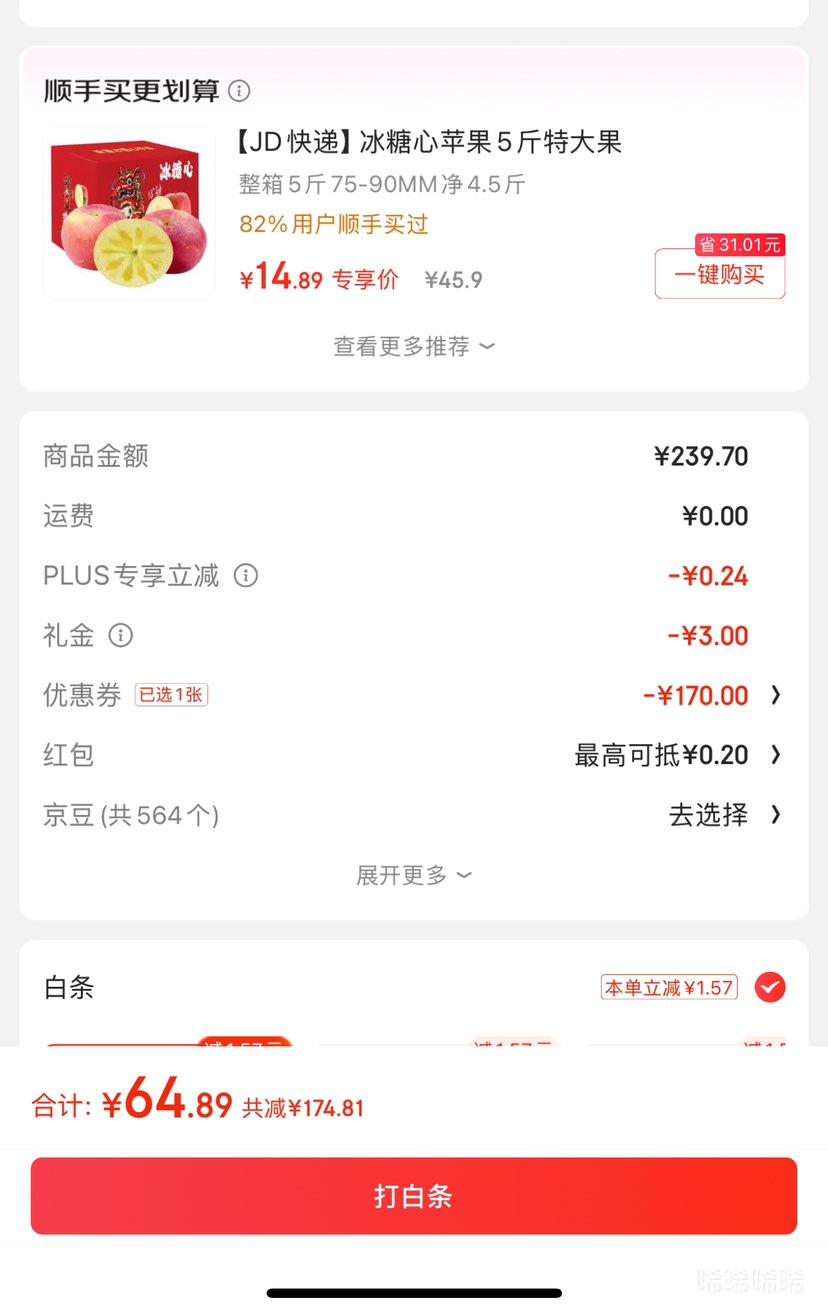Open the 优惠券 coupon list via its chevron
This screenshot has height=1313, width=828.
[x=777, y=695]
